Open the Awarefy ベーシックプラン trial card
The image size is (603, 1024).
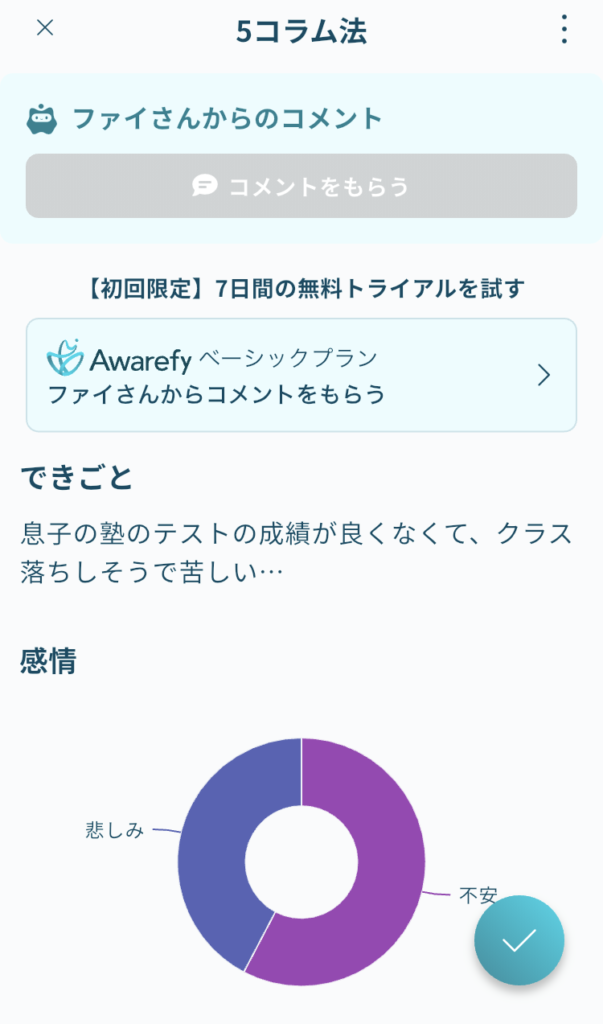click(301, 375)
